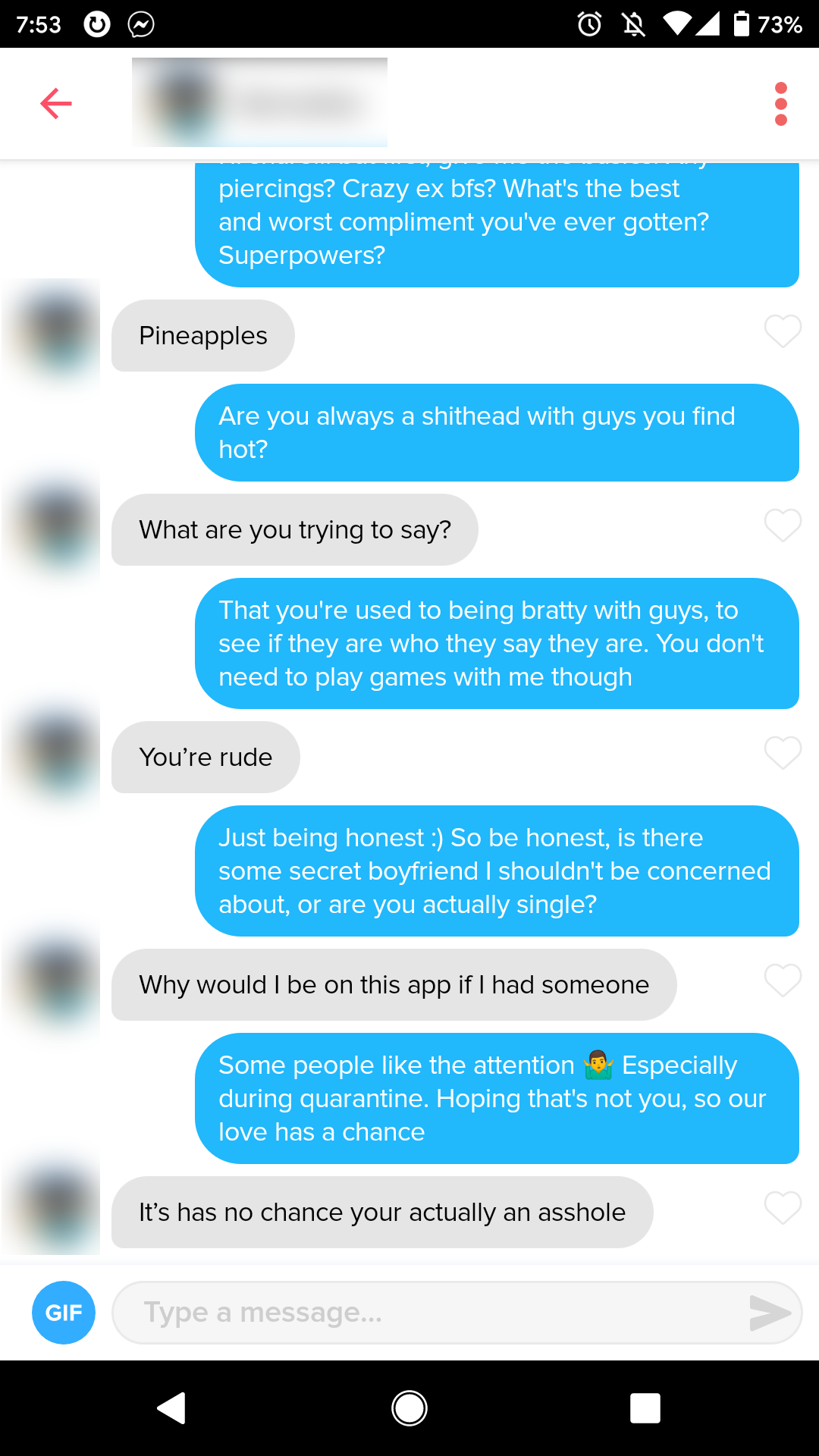
Task: Open the match's blurred profile header
Action: pyautogui.click(x=259, y=102)
